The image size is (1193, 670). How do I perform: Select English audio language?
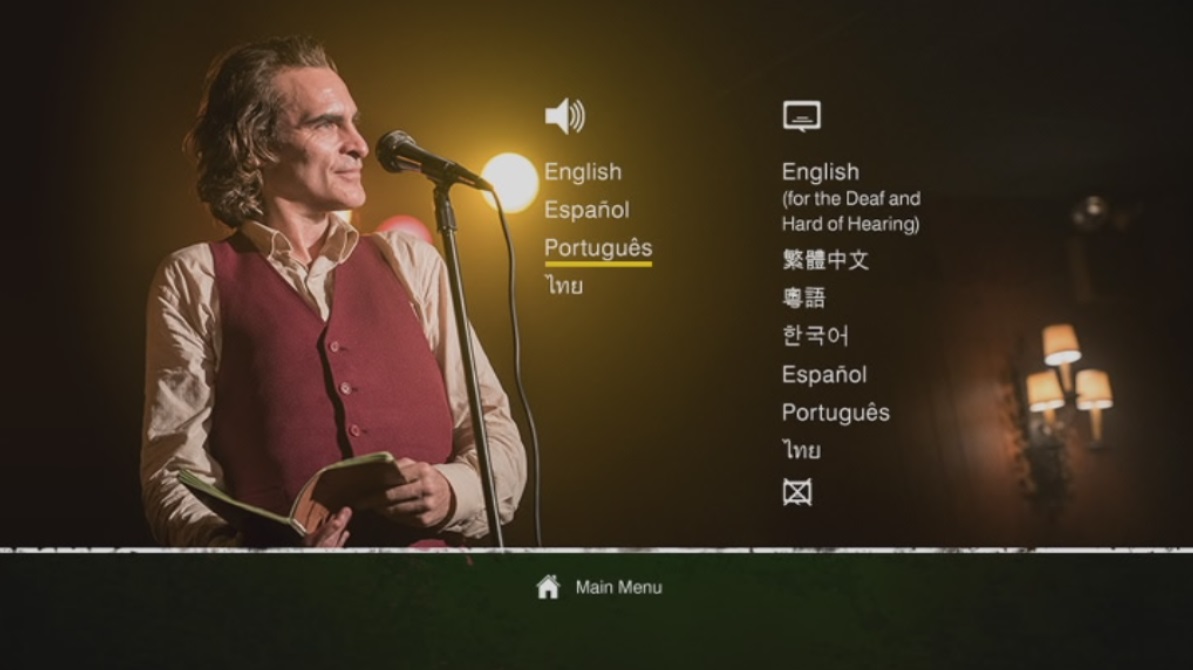pos(582,172)
